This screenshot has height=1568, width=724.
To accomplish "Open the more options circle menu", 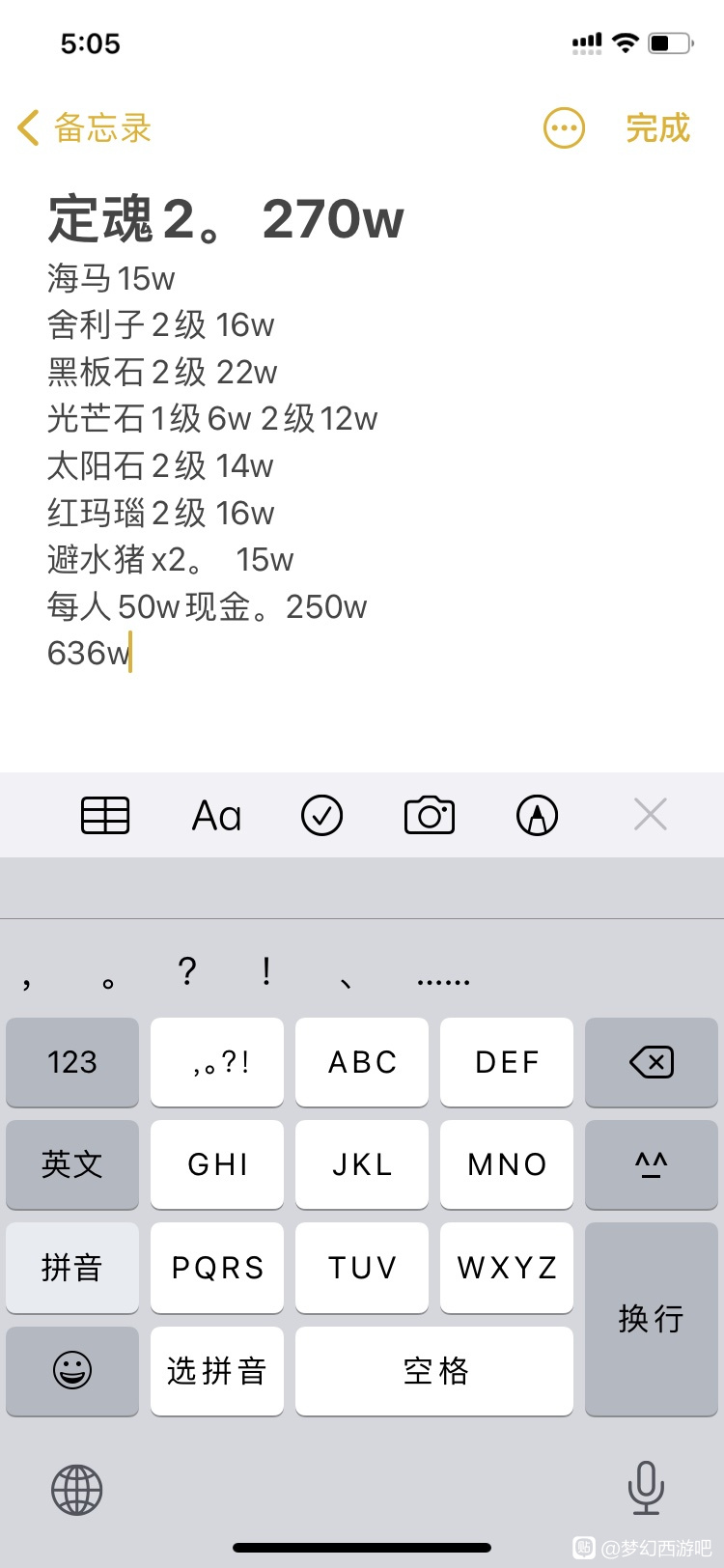I will click(565, 128).
